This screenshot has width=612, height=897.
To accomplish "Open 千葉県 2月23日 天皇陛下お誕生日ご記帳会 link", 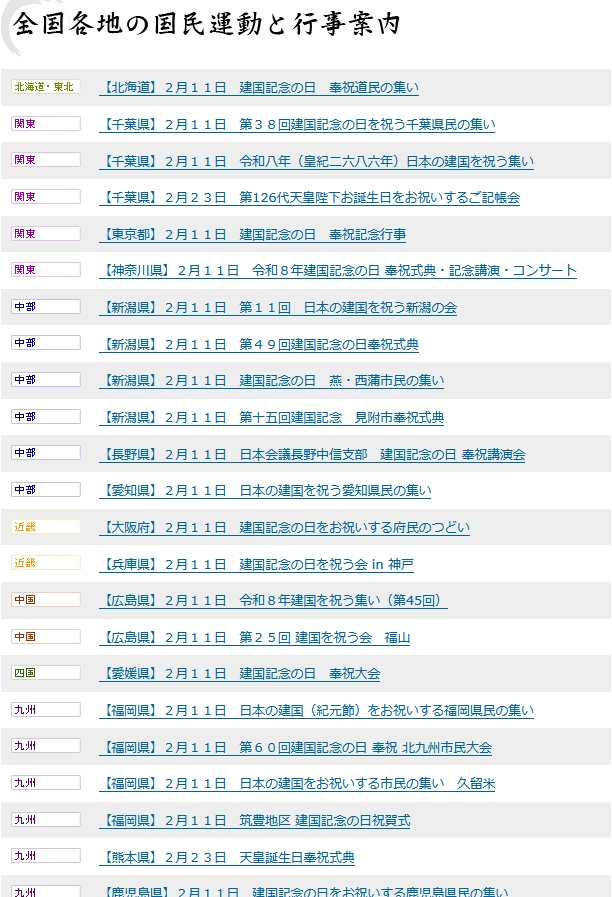I will (x=309, y=198).
